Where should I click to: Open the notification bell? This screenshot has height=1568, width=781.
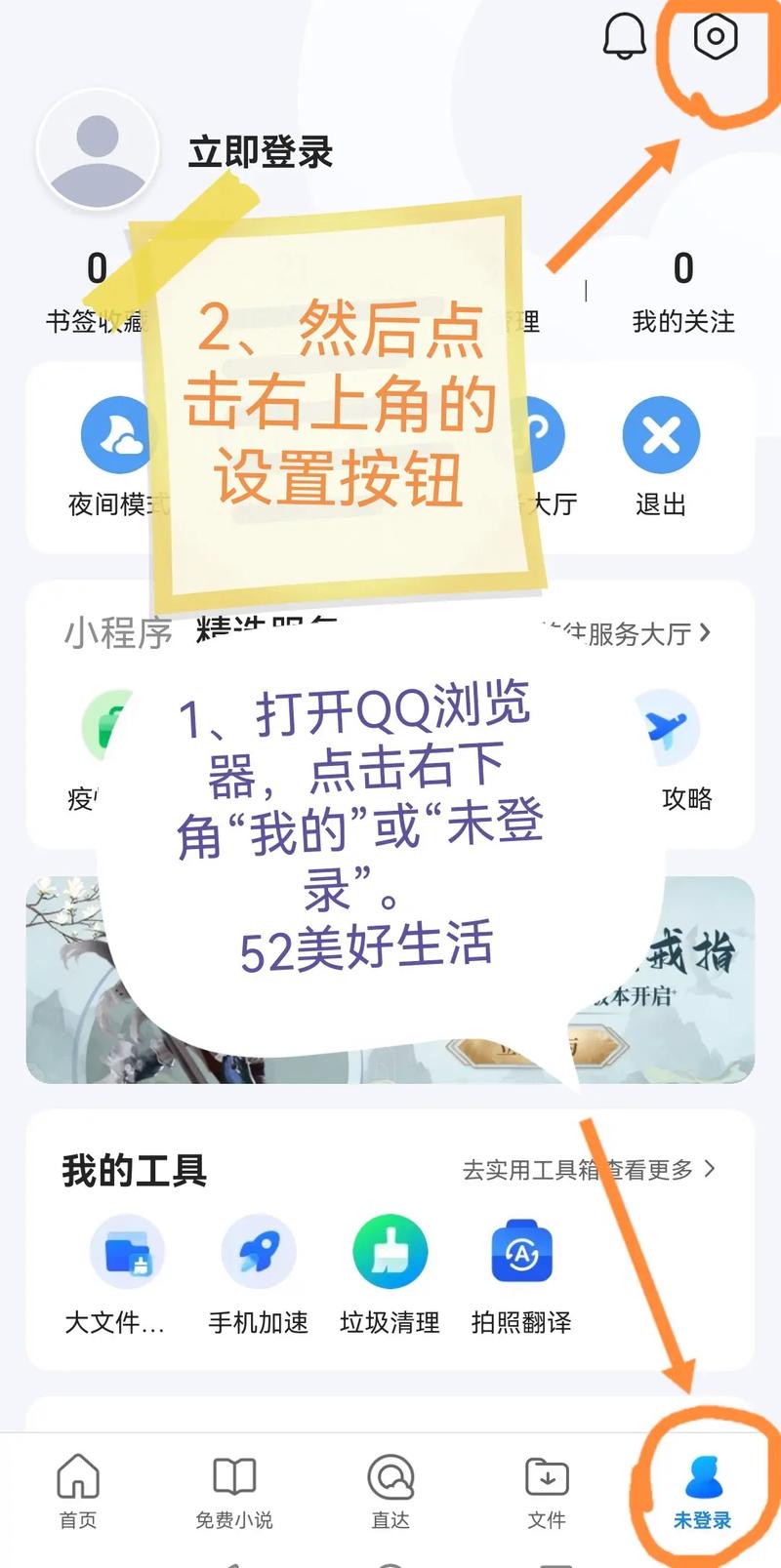point(626,37)
